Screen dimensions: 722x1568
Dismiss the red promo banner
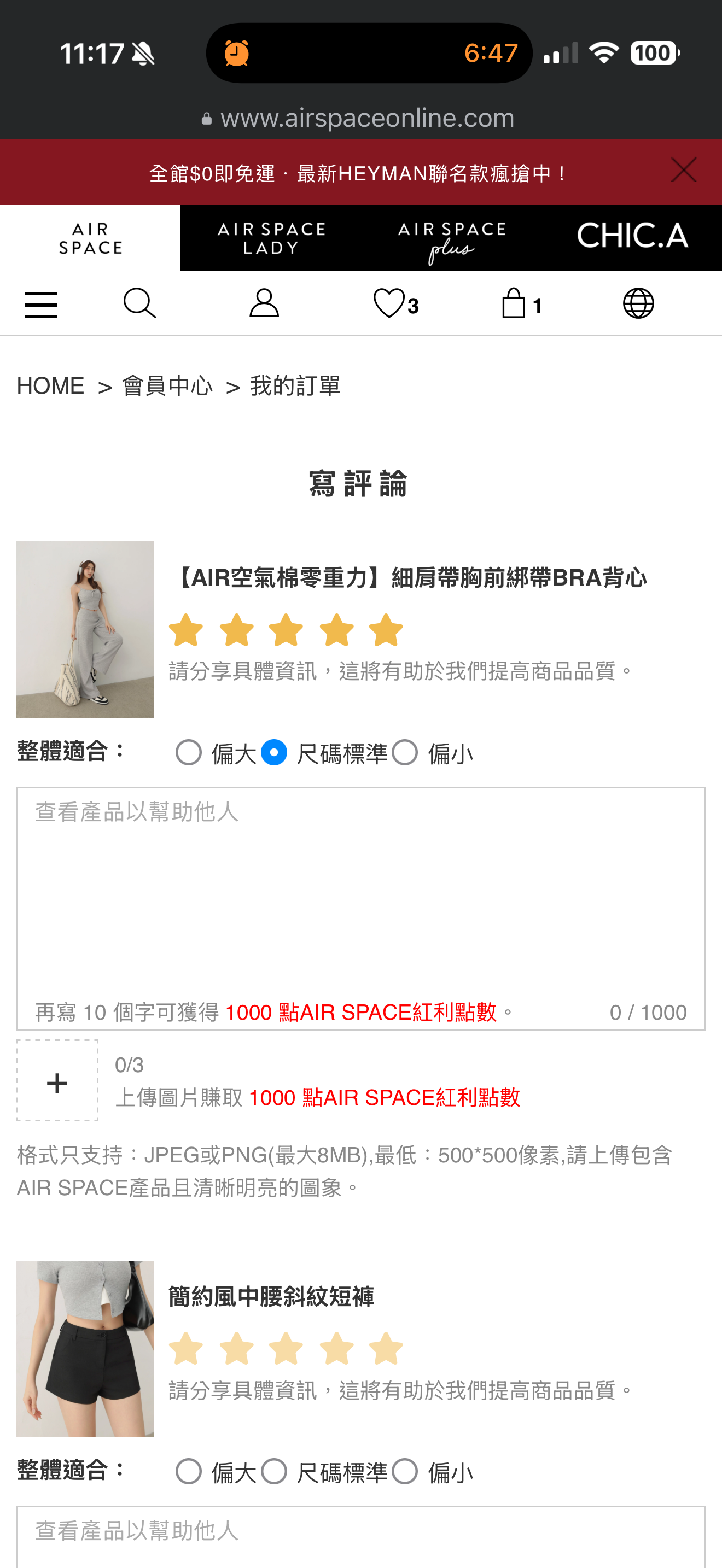[x=683, y=171]
